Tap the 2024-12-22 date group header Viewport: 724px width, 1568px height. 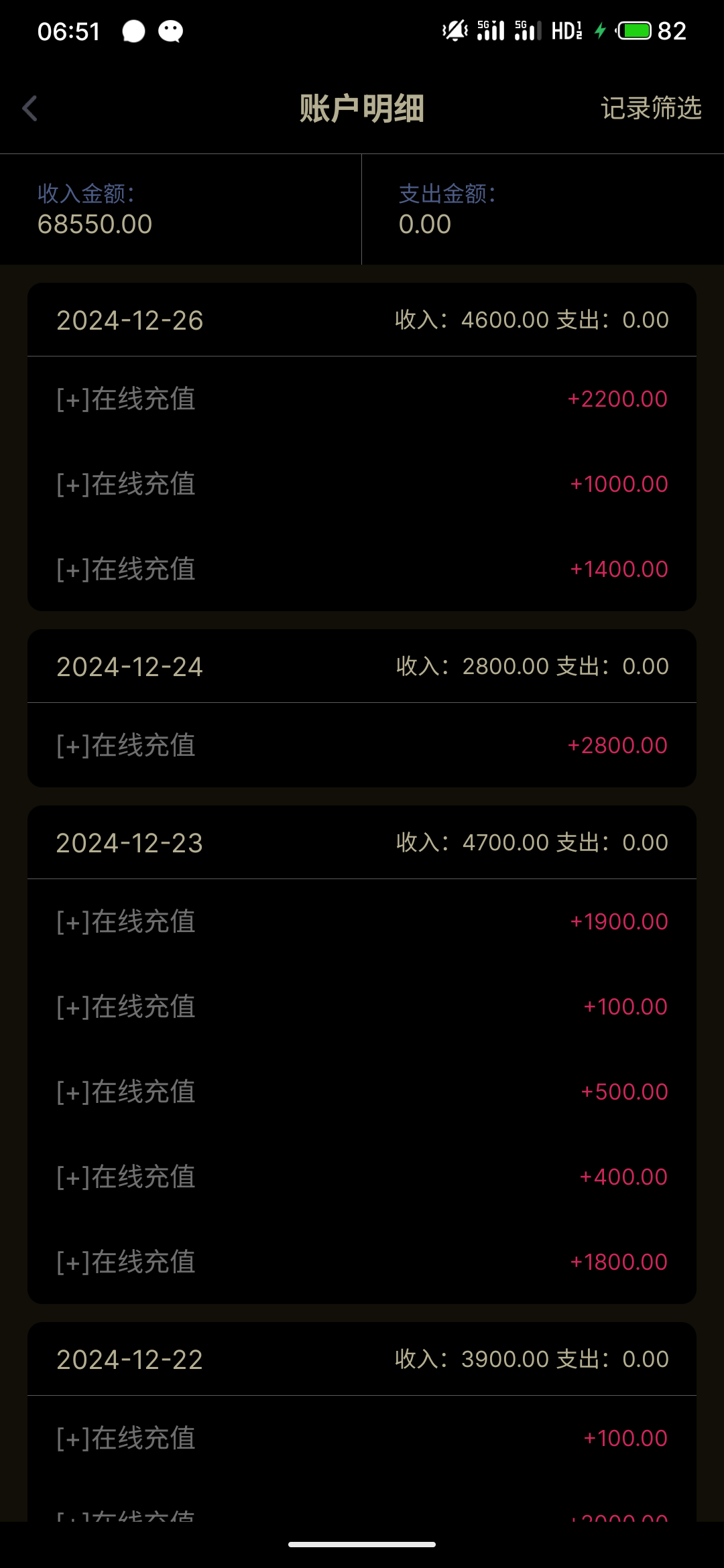coord(362,1359)
